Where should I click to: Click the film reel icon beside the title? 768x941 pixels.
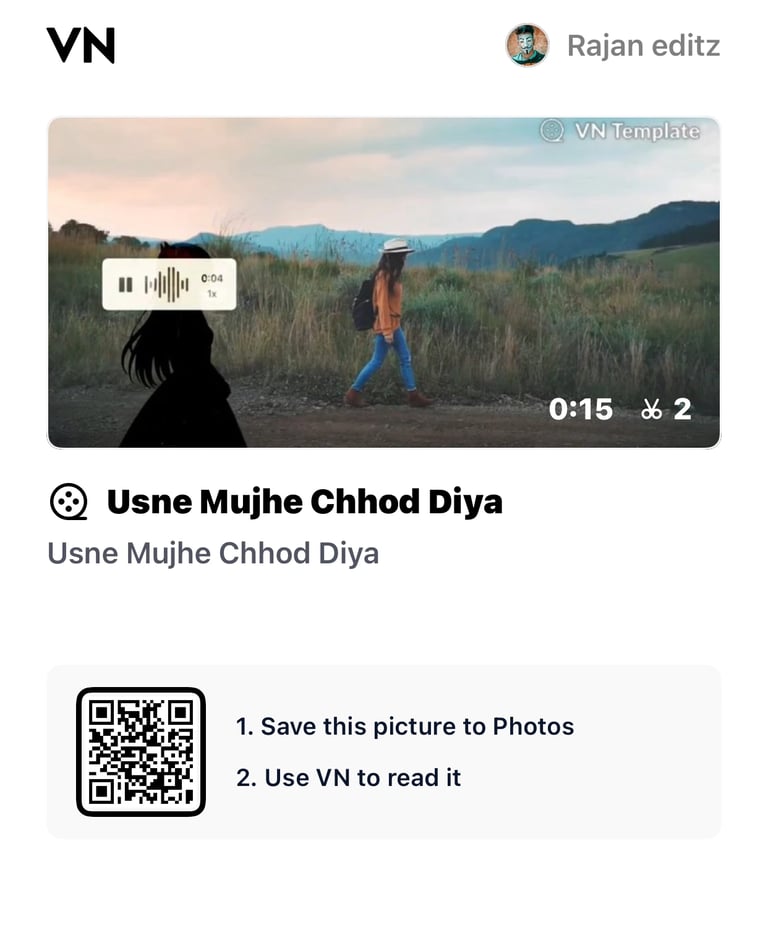coord(68,502)
